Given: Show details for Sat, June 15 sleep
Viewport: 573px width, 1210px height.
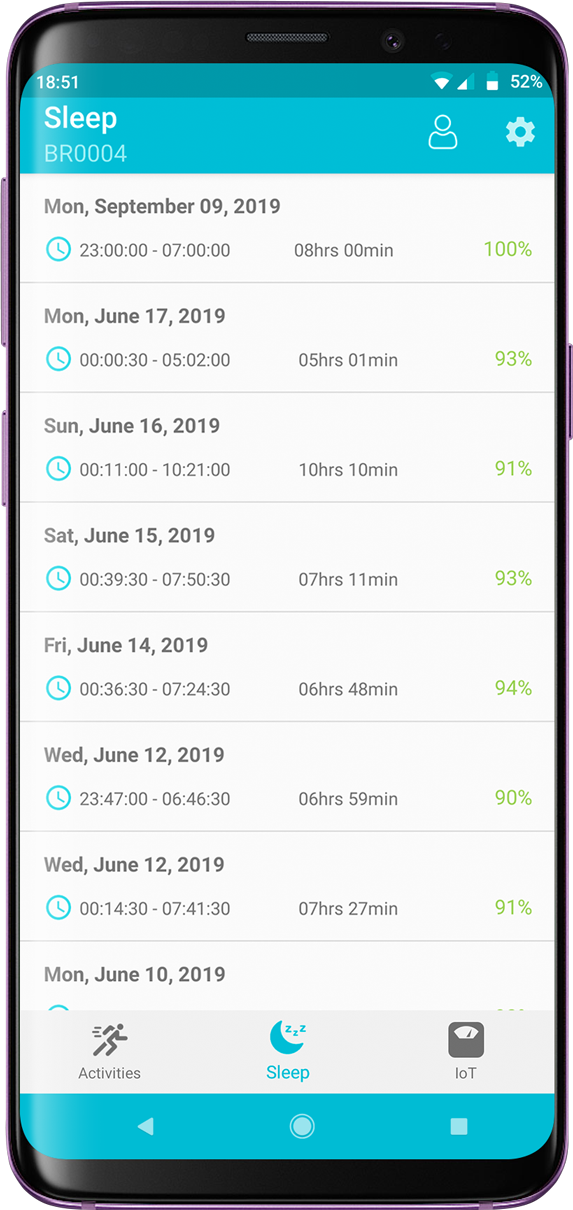Looking at the screenshot, I should click(x=287, y=557).
